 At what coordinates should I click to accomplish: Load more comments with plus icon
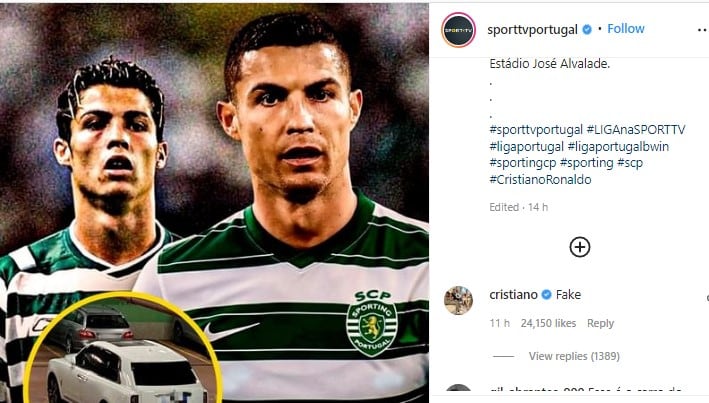click(x=580, y=247)
